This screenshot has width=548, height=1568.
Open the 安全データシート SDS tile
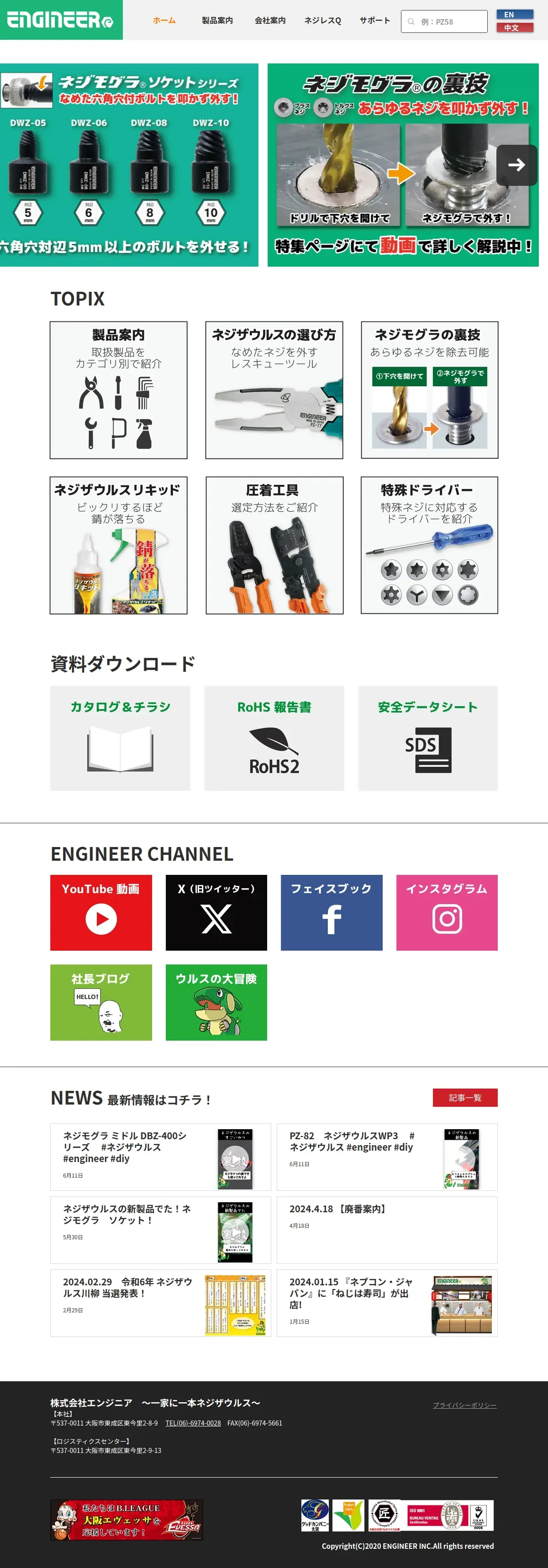point(427,738)
